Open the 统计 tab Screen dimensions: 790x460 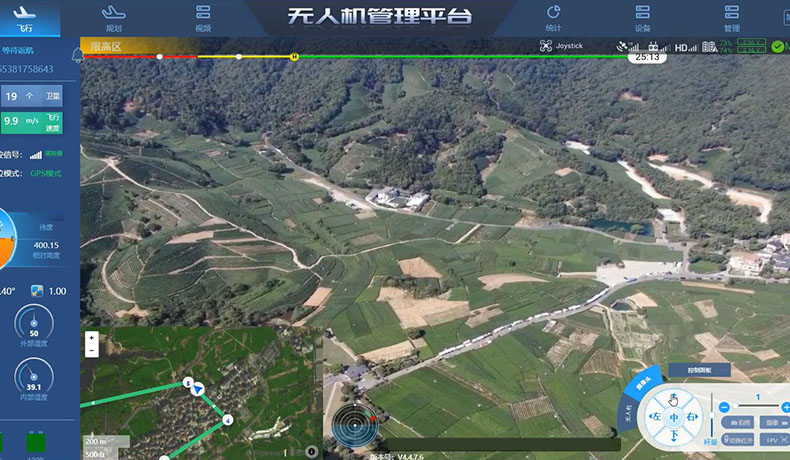(x=554, y=17)
